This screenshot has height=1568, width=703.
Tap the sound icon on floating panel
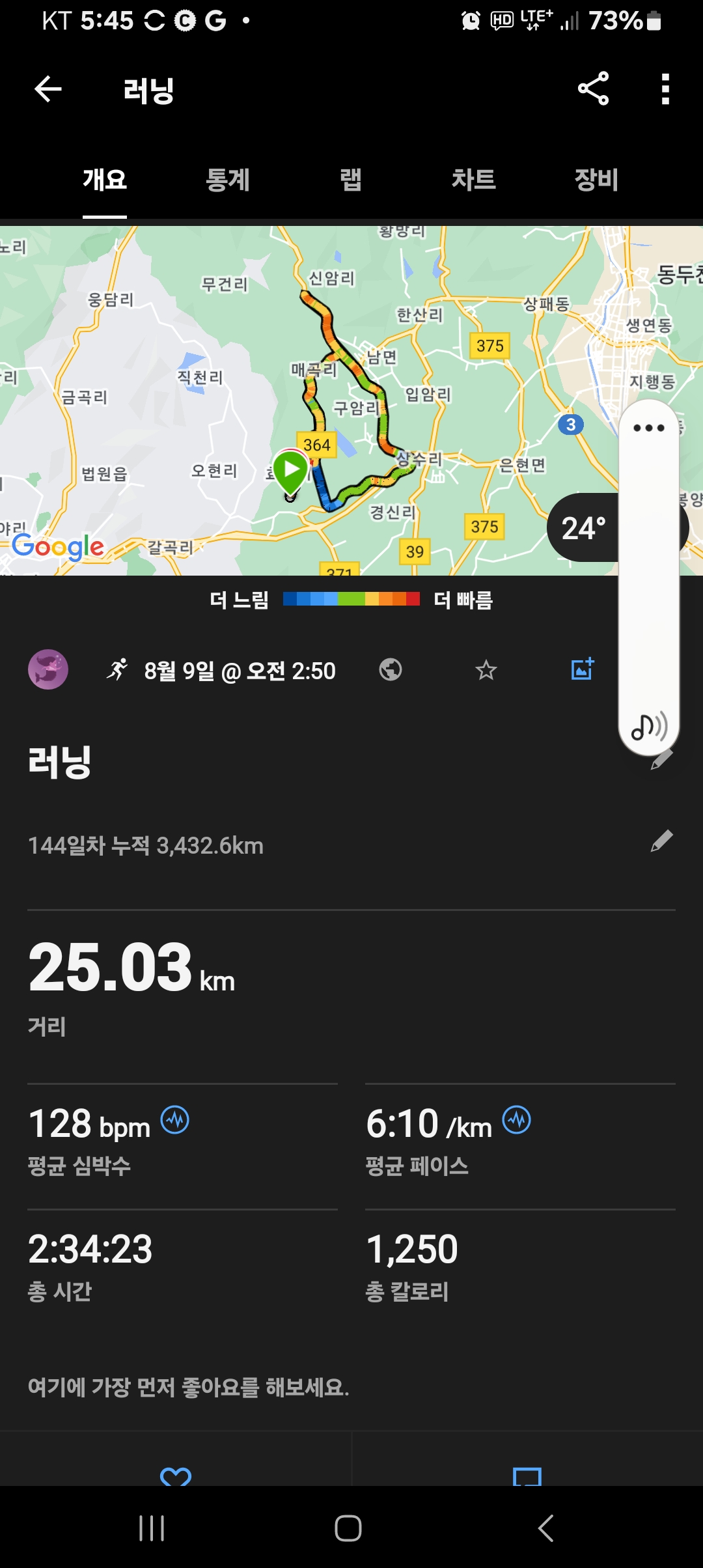(x=649, y=727)
